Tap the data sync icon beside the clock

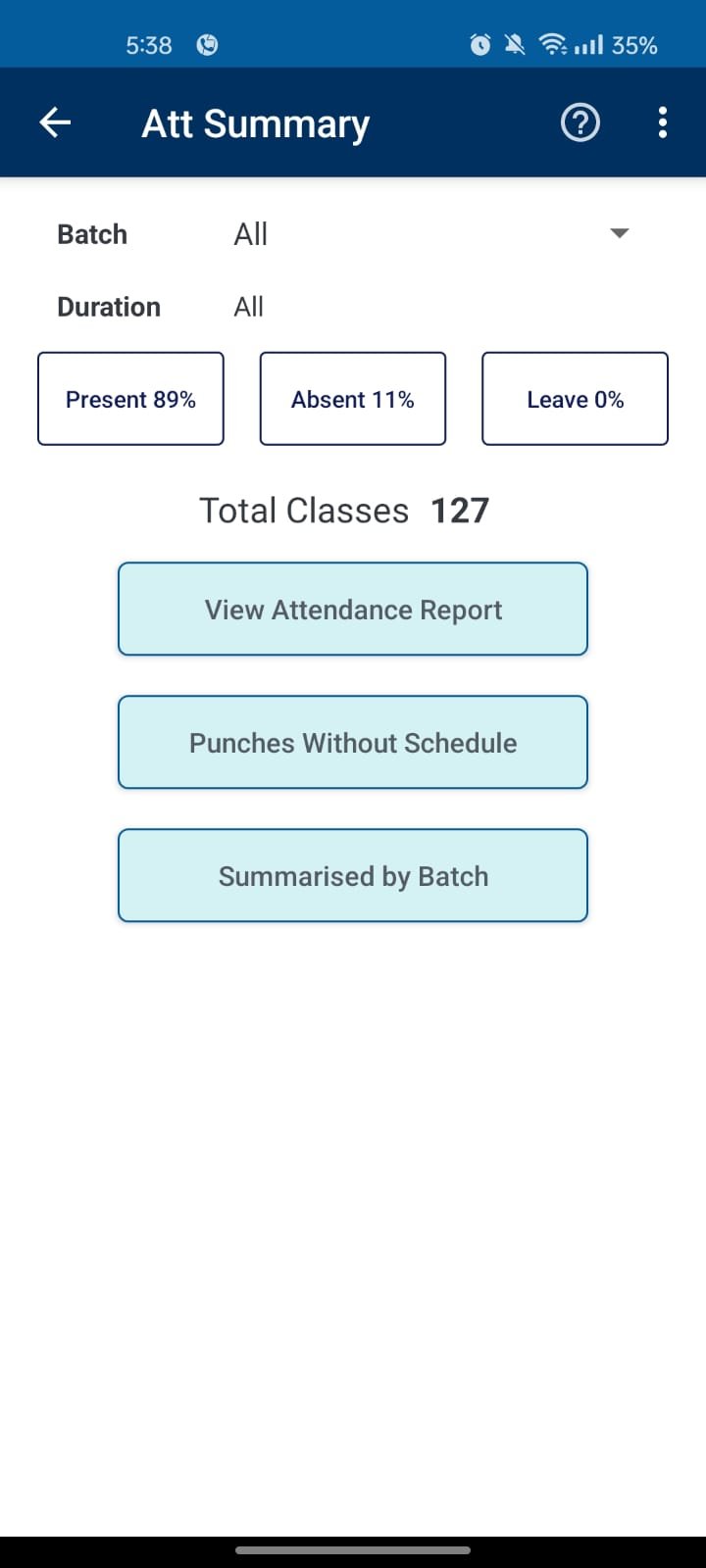coord(206,44)
